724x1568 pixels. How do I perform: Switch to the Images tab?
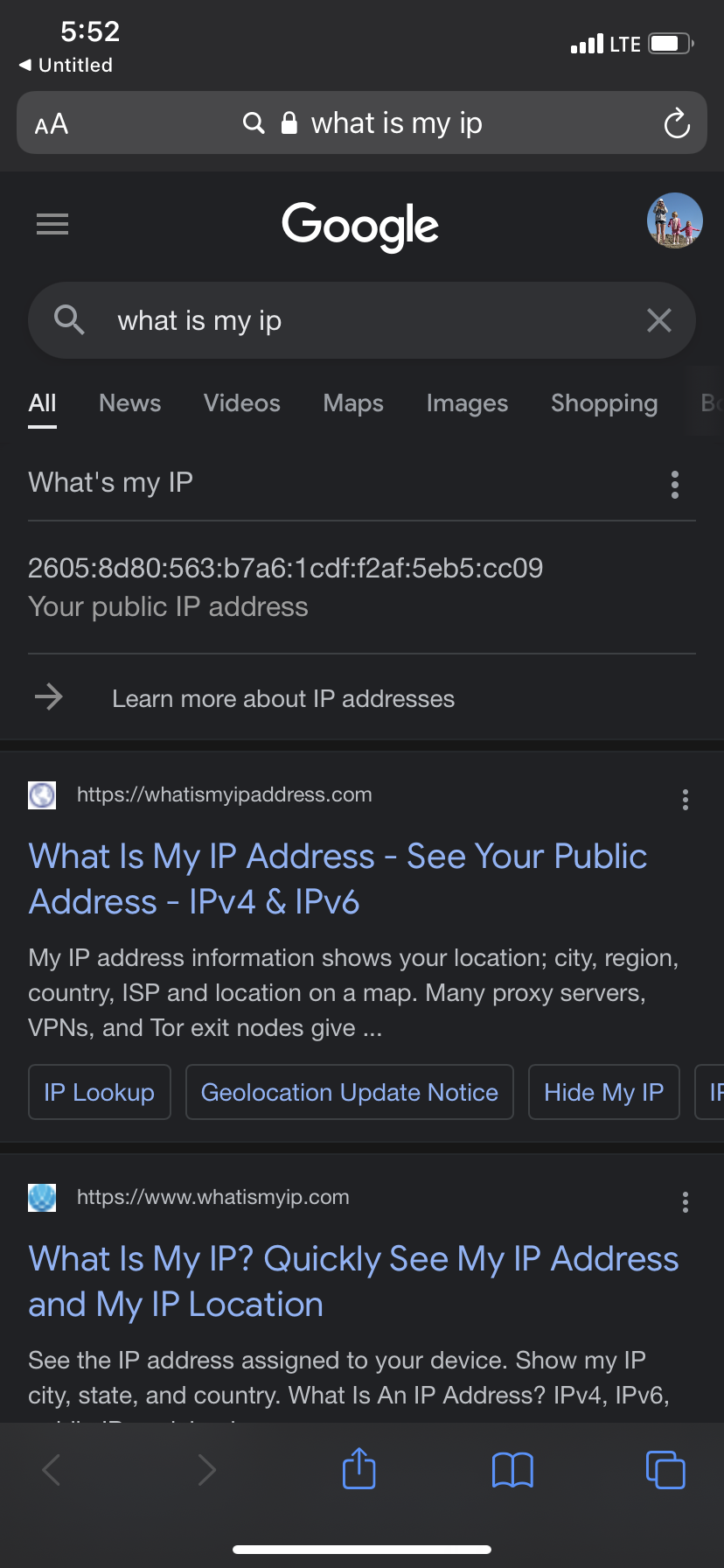point(467,402)
